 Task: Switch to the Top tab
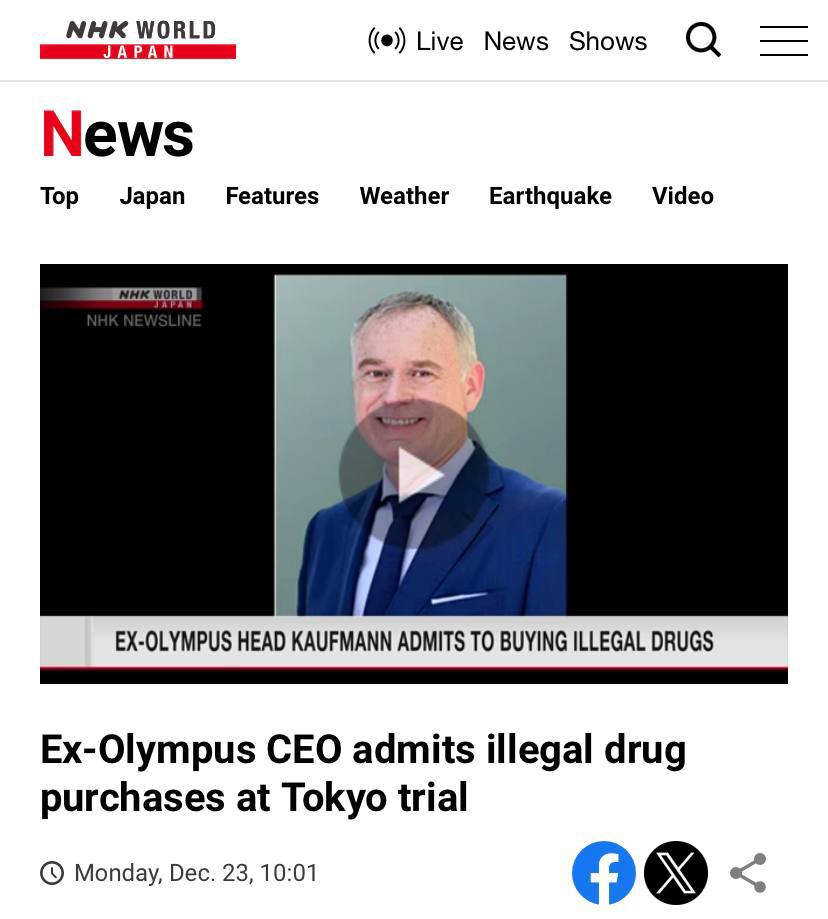pos(59,196)
